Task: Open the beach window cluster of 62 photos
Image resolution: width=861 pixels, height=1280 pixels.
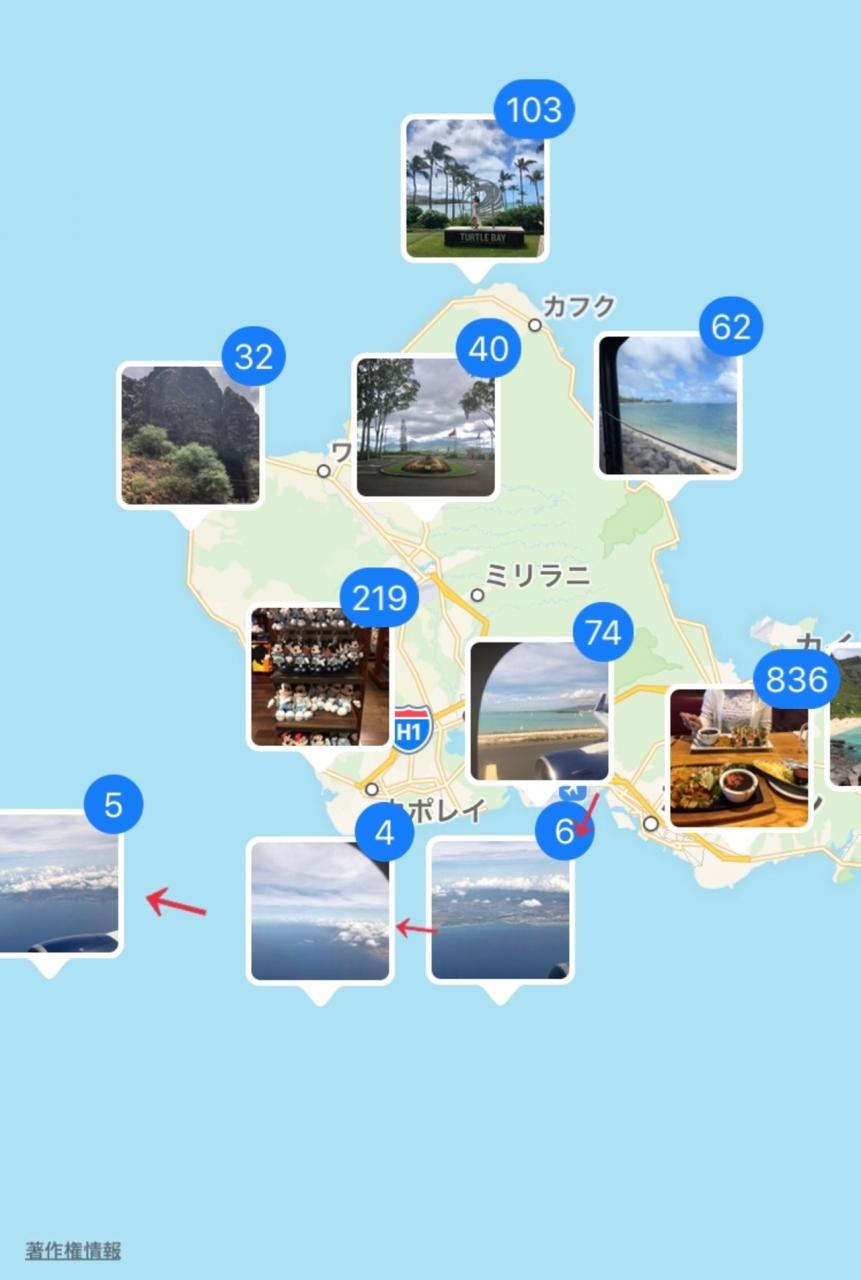Action: tap(668, 405)
